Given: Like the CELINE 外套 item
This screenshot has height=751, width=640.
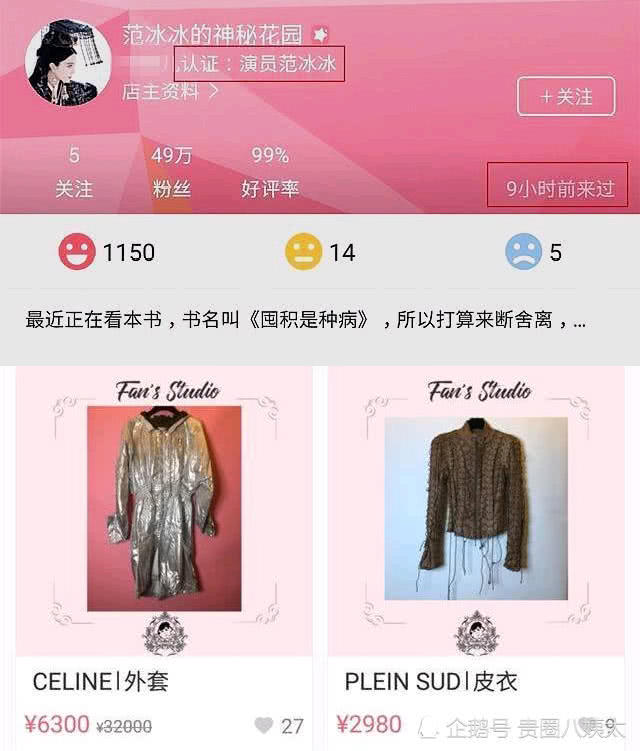Looking at the screenshot, I should point(265,726).
